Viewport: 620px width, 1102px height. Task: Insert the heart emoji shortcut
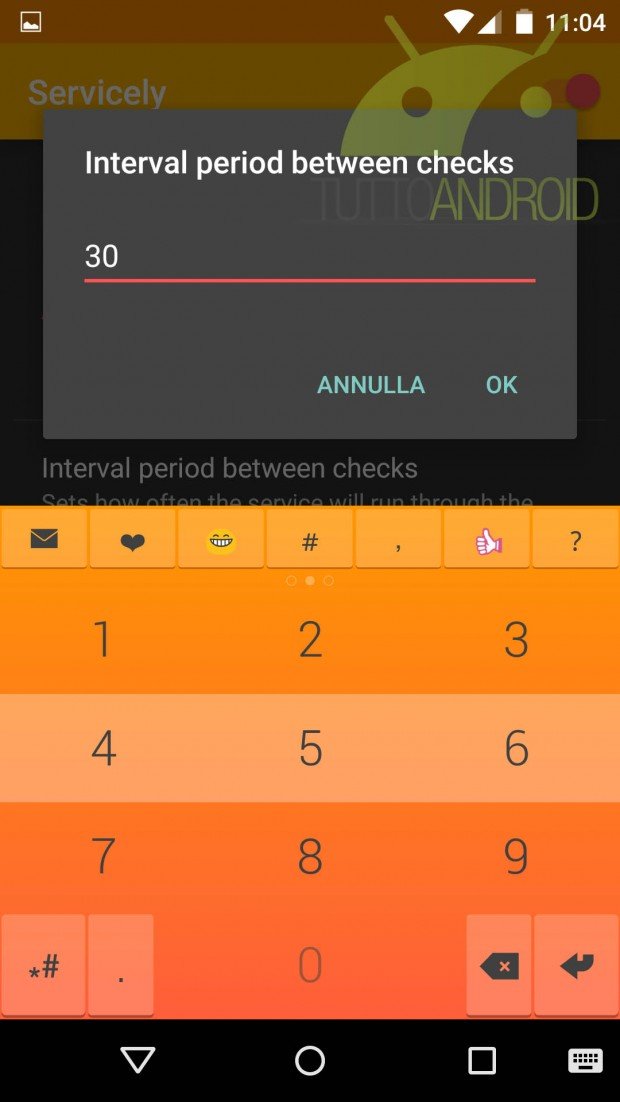click(133, 539)
